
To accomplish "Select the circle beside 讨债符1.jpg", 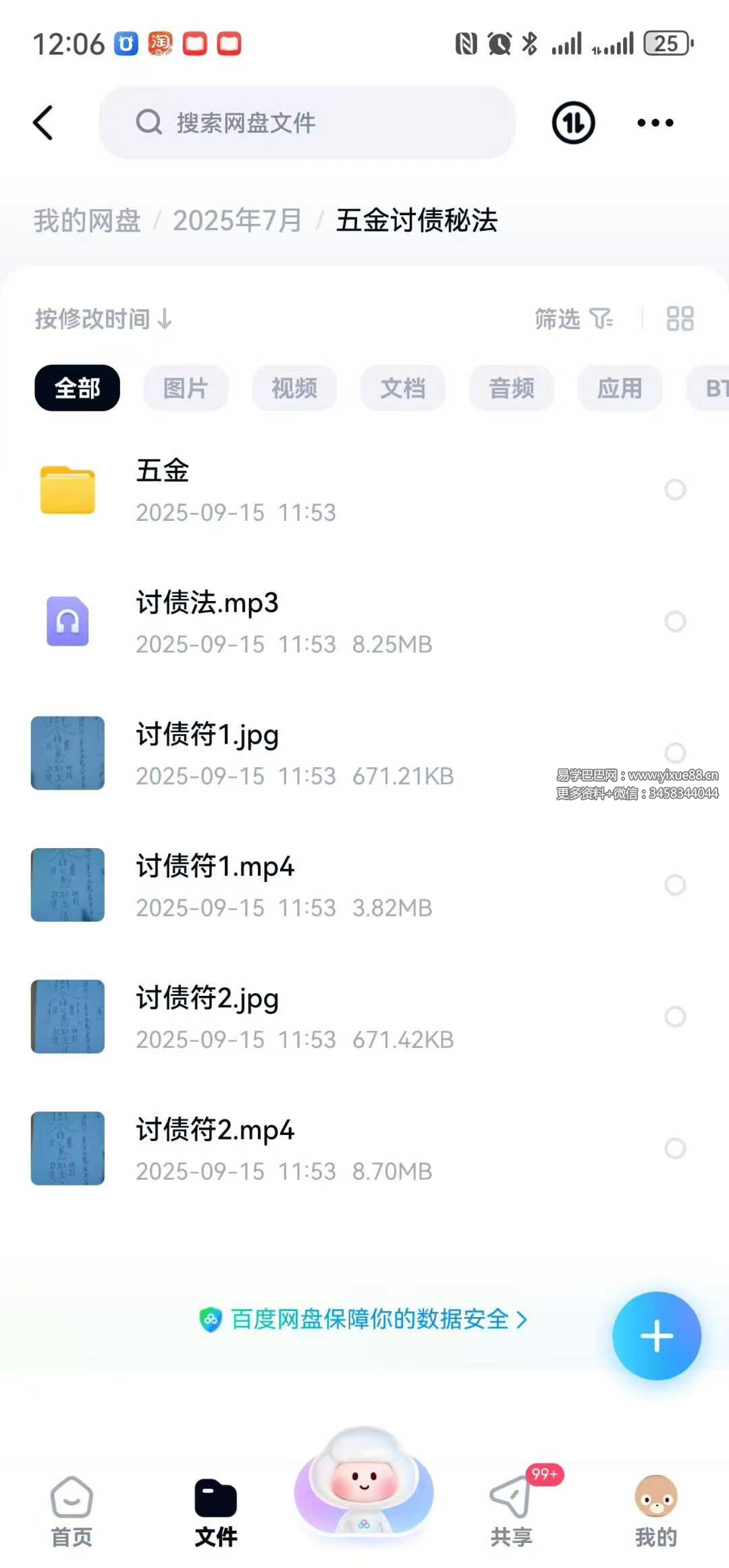I will [x=675, y=753].
